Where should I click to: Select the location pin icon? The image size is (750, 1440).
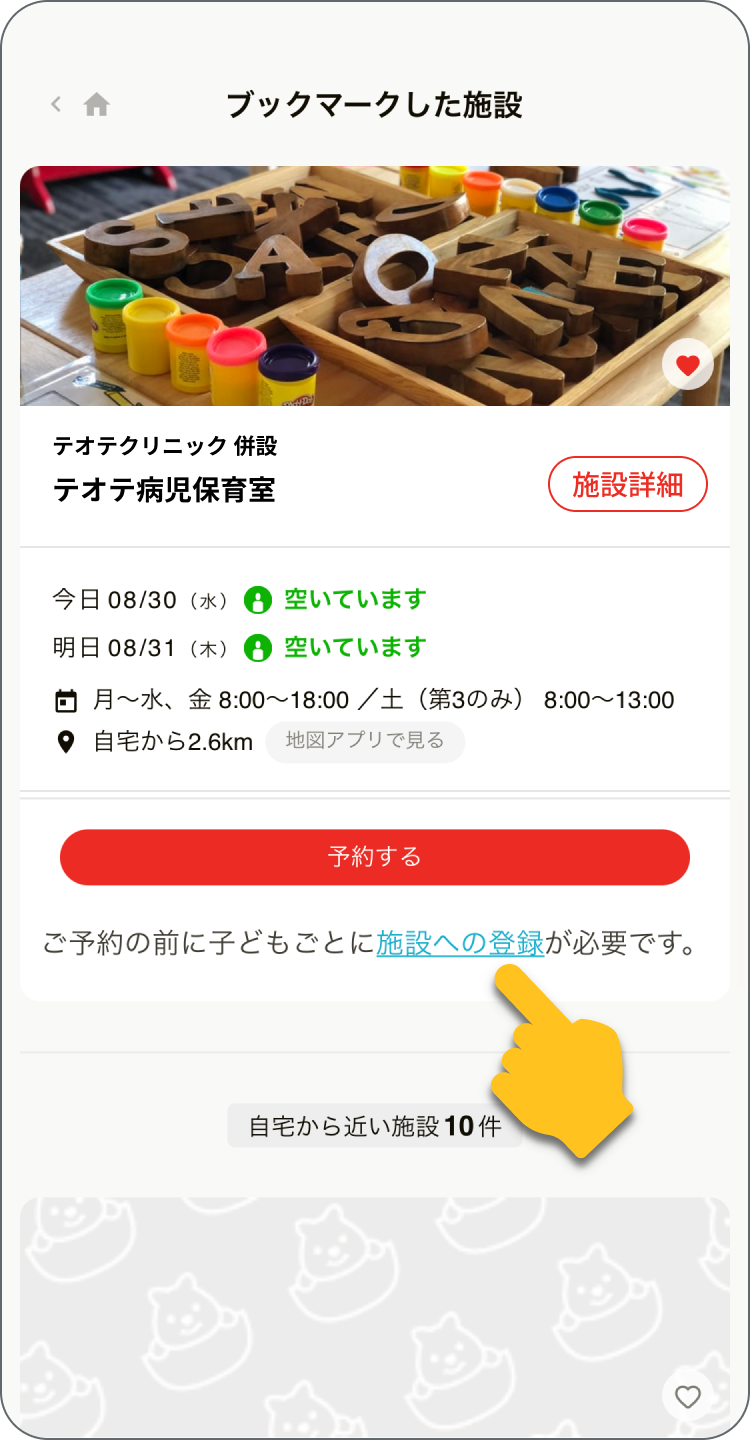(66, 742)
